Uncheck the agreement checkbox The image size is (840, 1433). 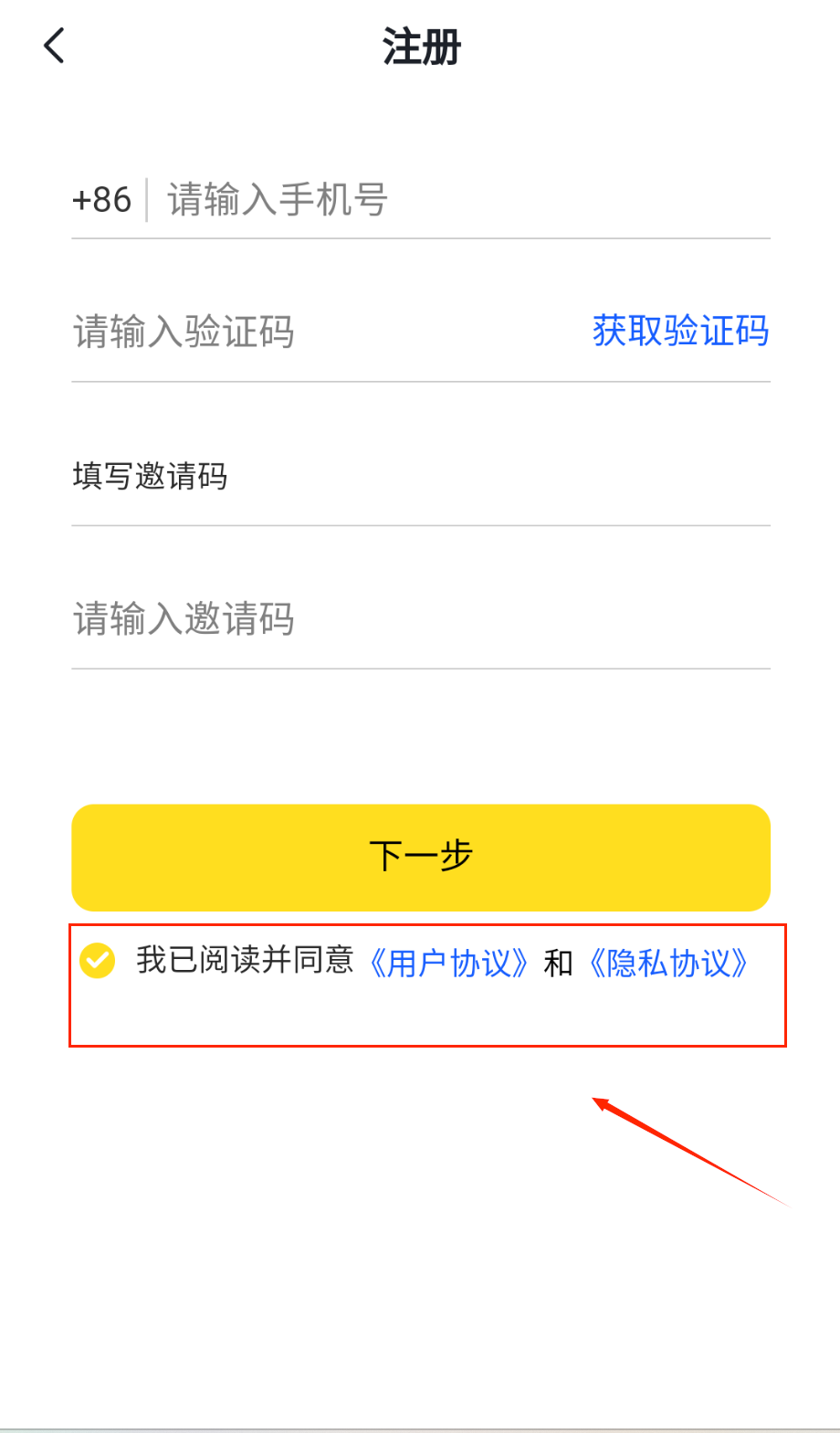(x=98, y=961)
